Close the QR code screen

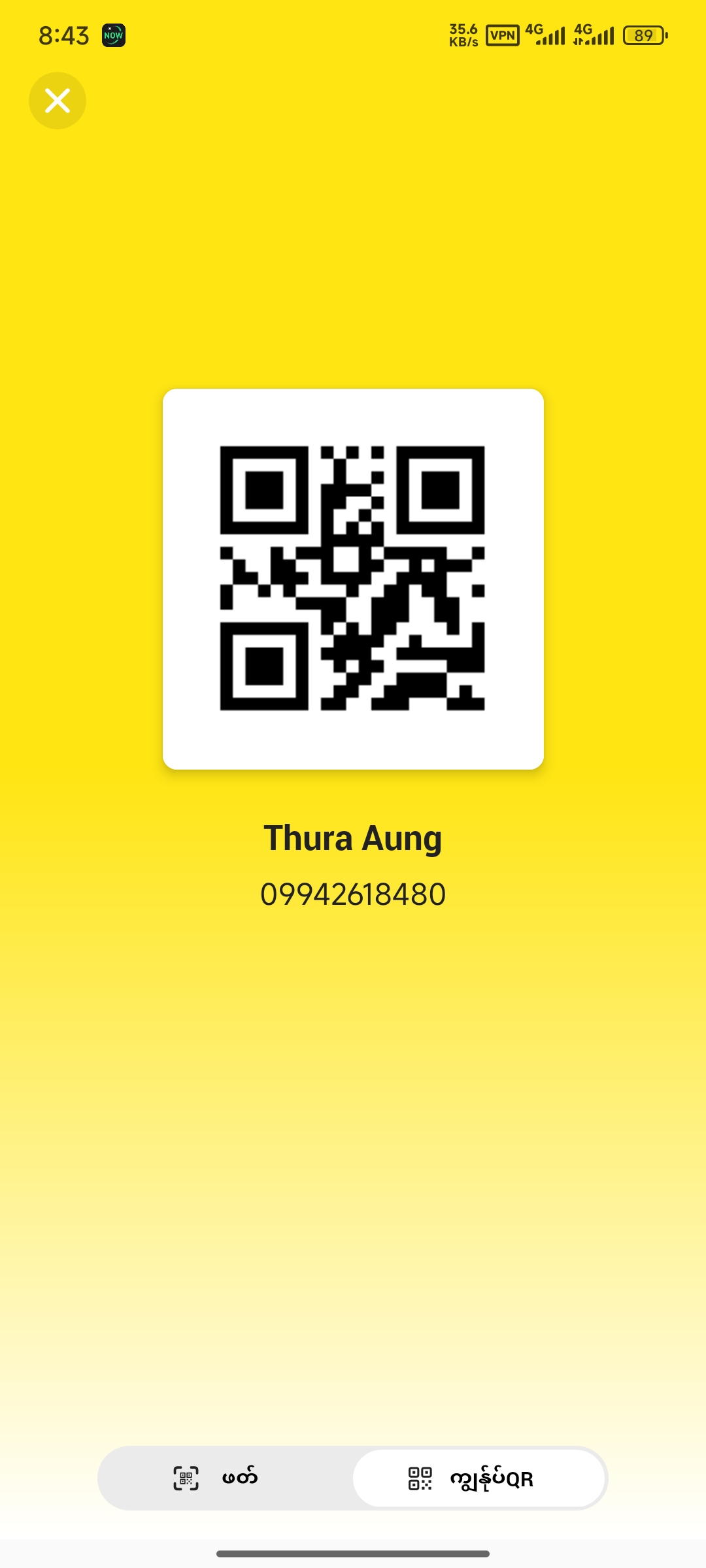pos(58,101)
